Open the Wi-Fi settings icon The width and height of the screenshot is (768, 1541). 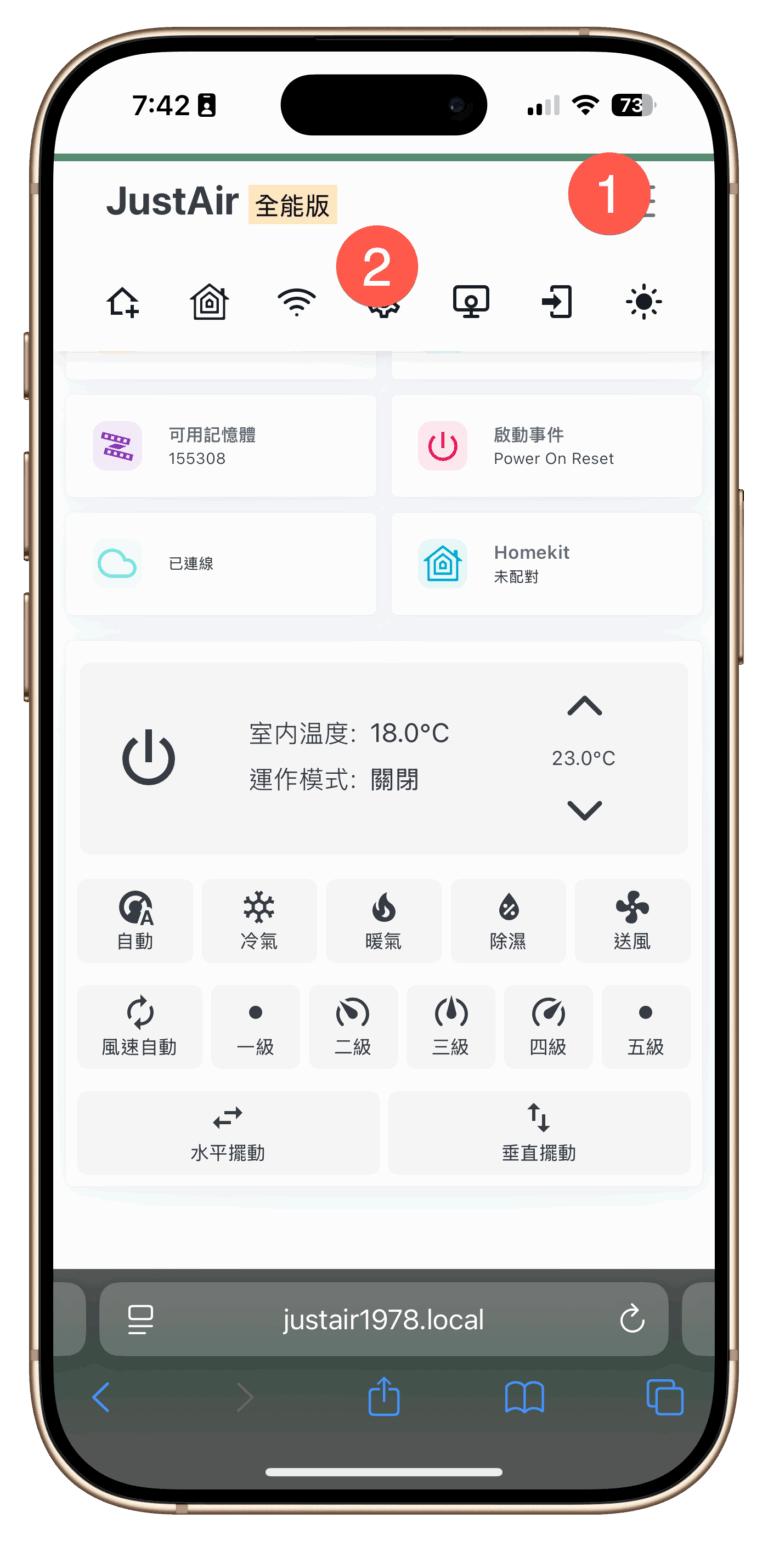(x=297, y=302)
